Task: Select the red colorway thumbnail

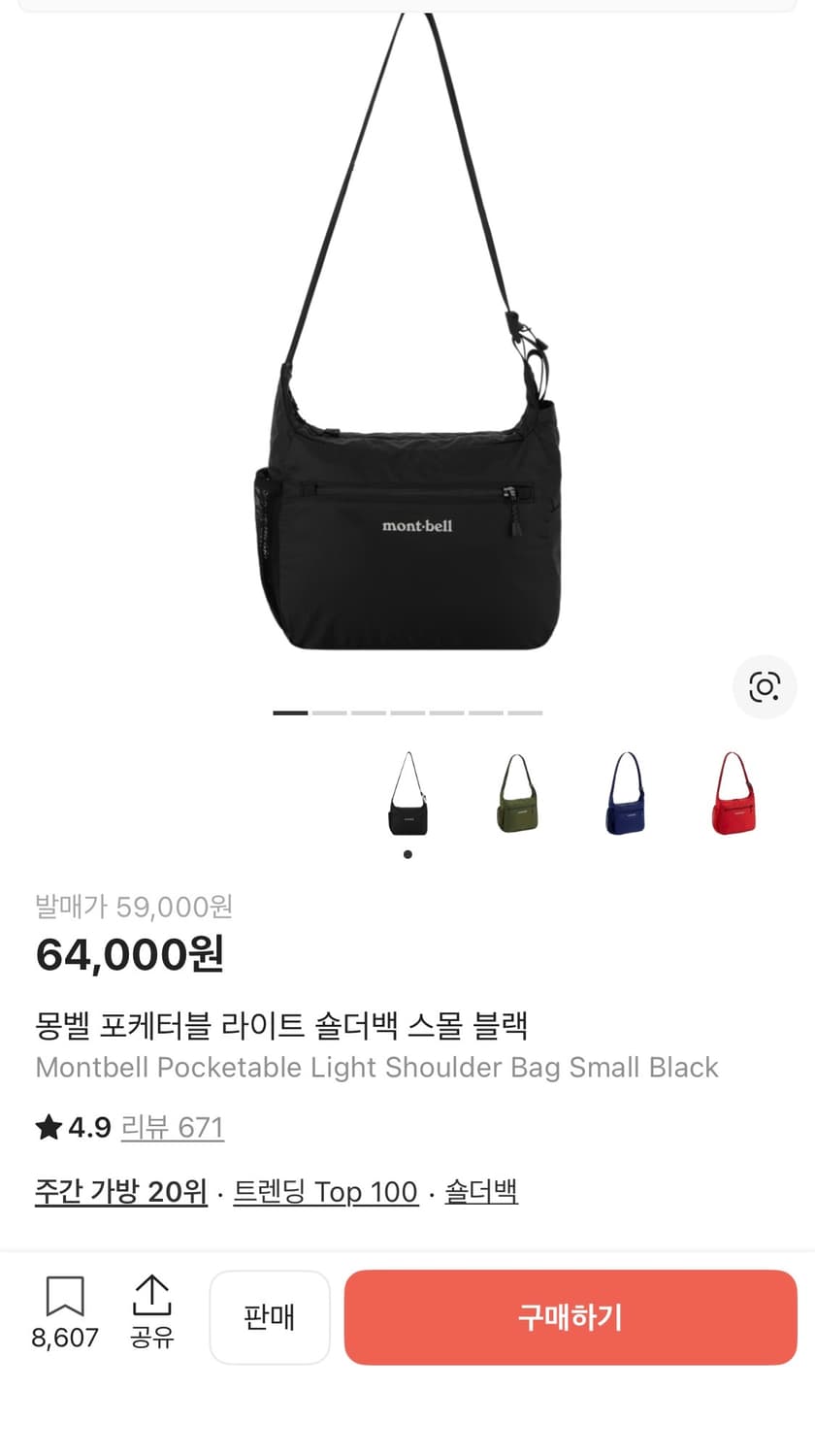Action: (x=736, y=796)
